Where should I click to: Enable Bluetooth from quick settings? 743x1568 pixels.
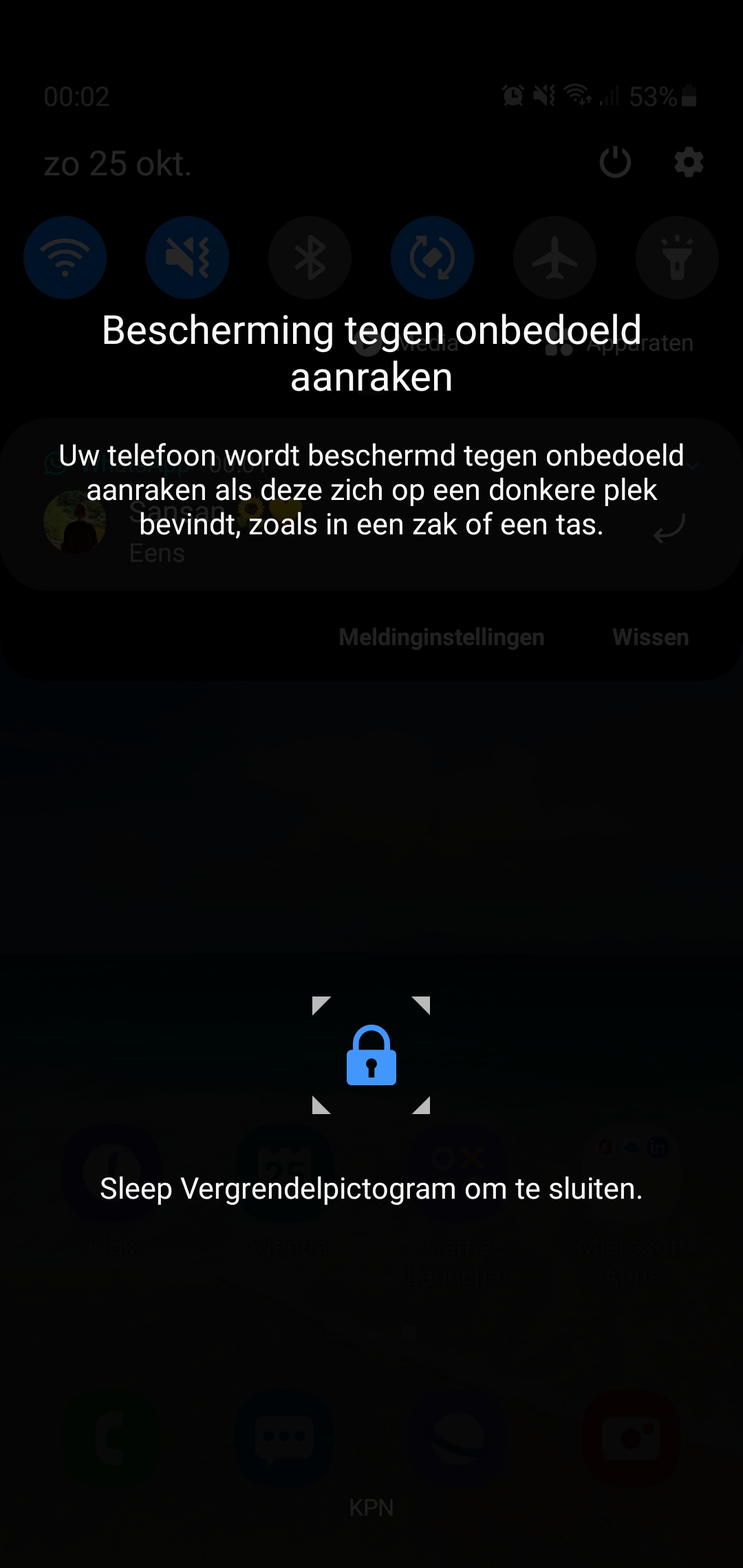click(310, 257)
